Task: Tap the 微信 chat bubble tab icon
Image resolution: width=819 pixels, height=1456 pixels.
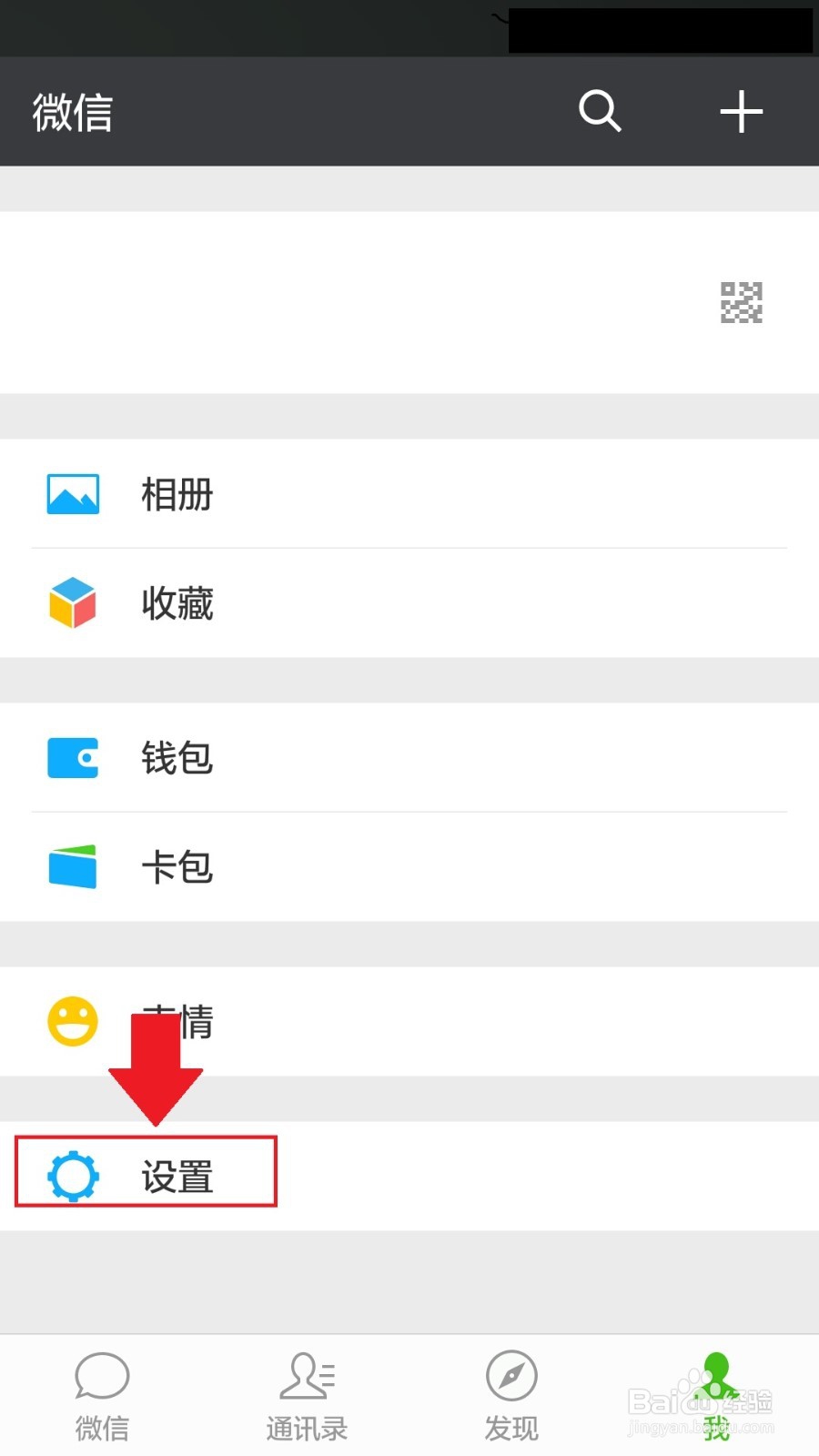Action: click(x=101, y=1376)
